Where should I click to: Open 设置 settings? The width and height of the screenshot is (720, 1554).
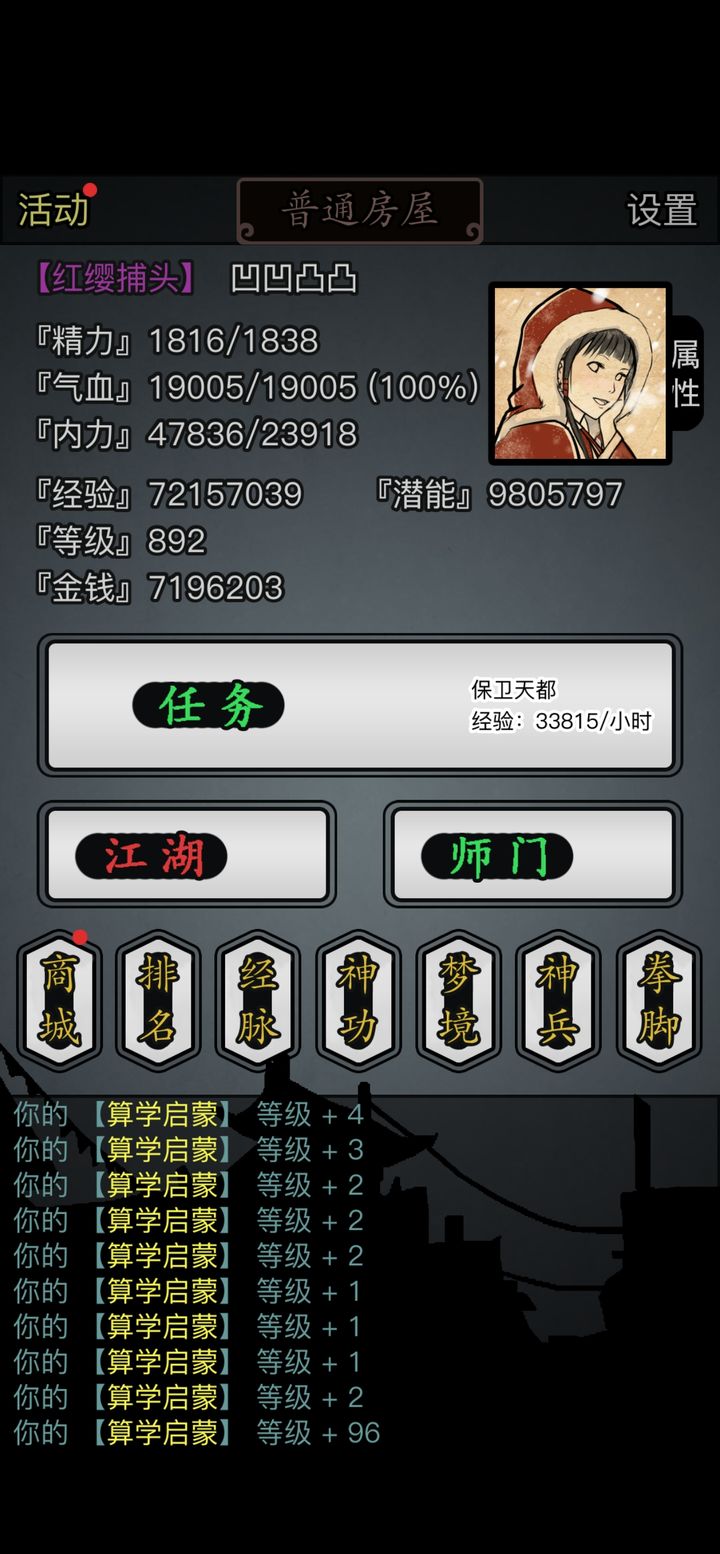pyautogui.click(x=661, y=210)
